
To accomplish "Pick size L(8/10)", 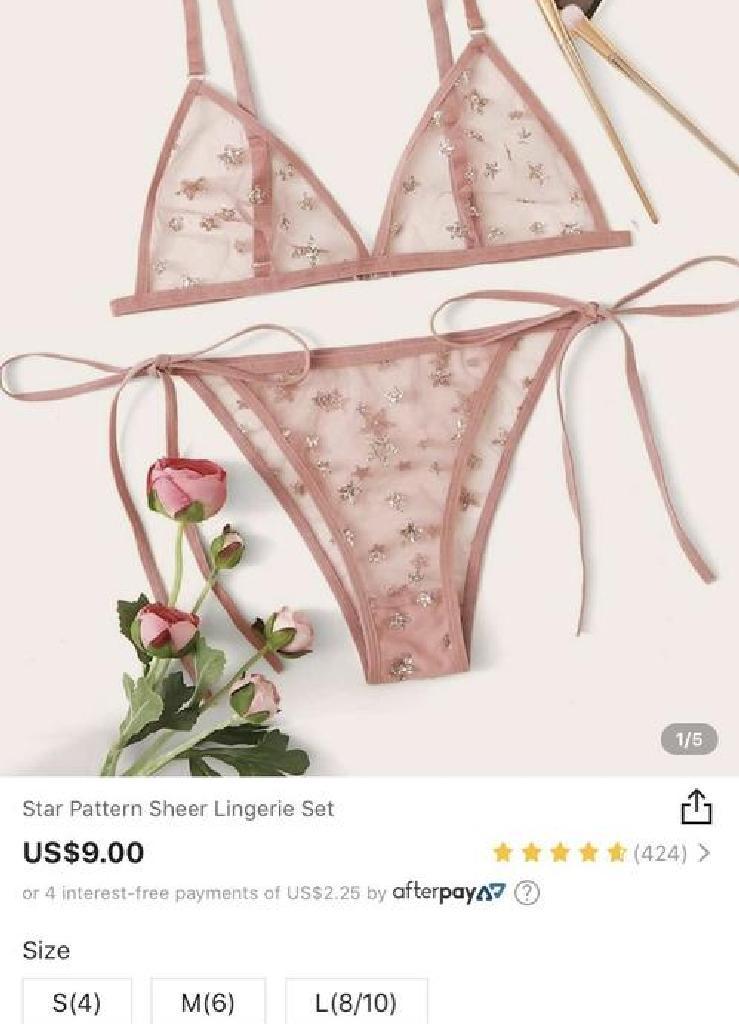I will tap(356, 1001).
